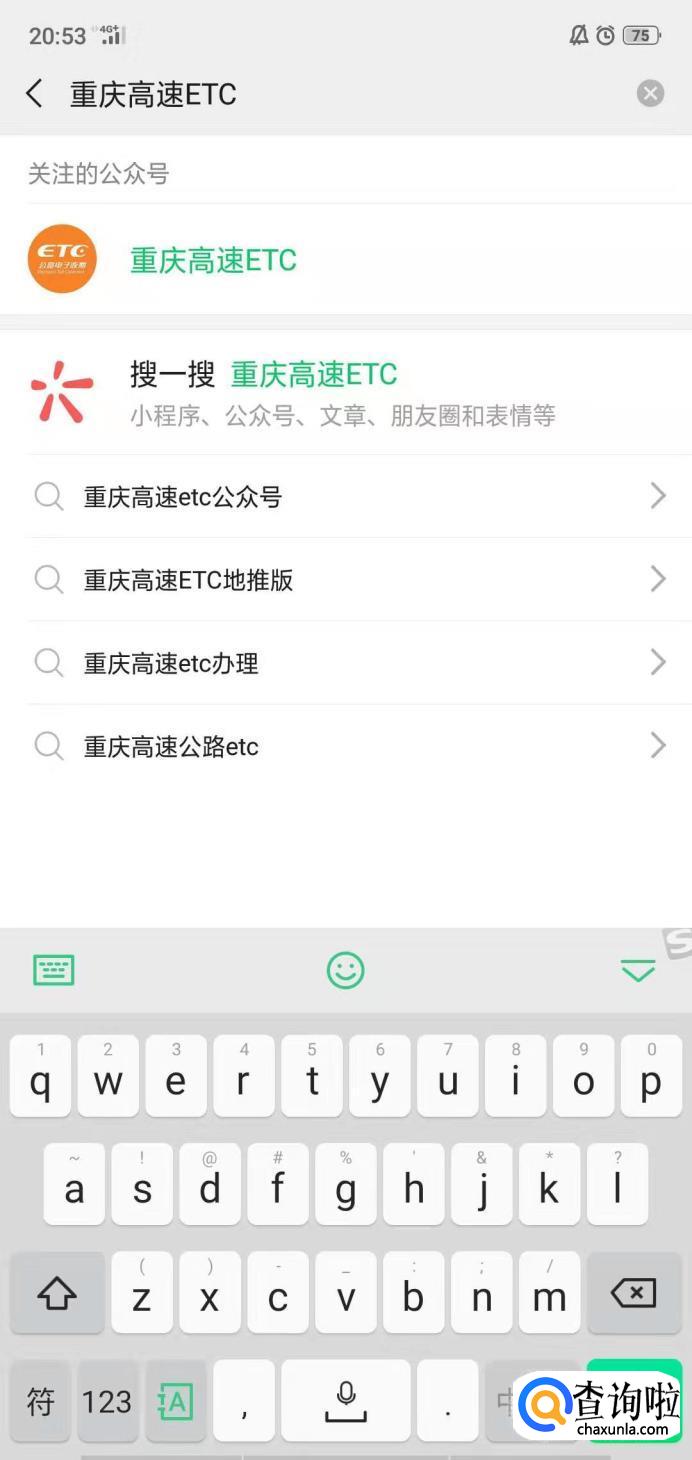Open the 符 symbols keyboard

click(40, 1402)
